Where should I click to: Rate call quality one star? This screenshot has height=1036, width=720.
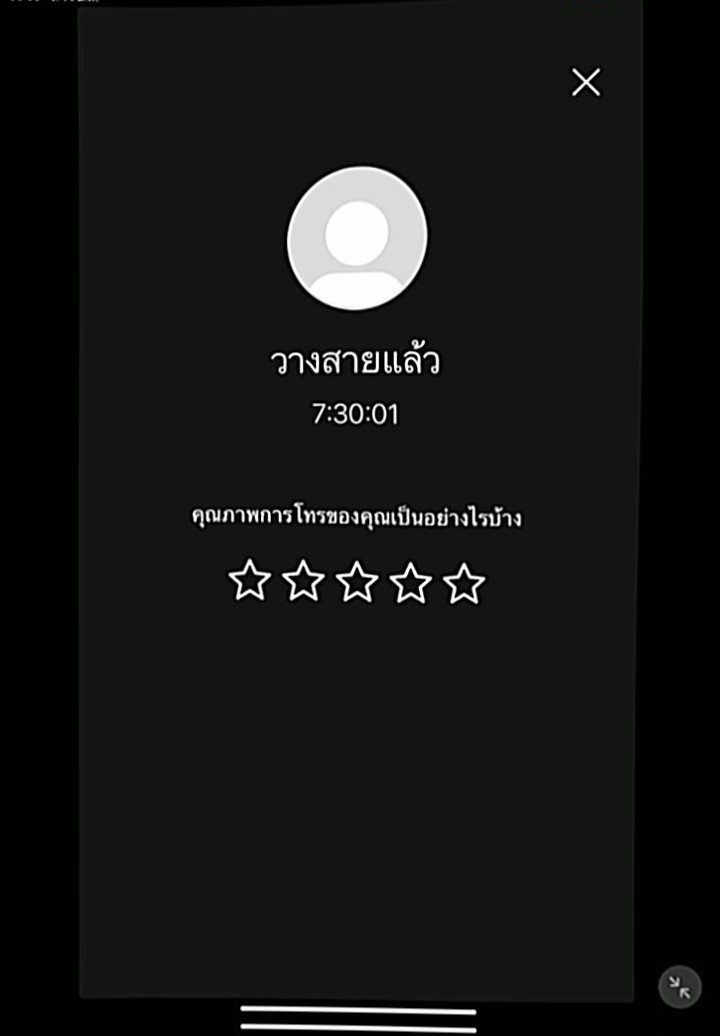click(x=250, y=581)
